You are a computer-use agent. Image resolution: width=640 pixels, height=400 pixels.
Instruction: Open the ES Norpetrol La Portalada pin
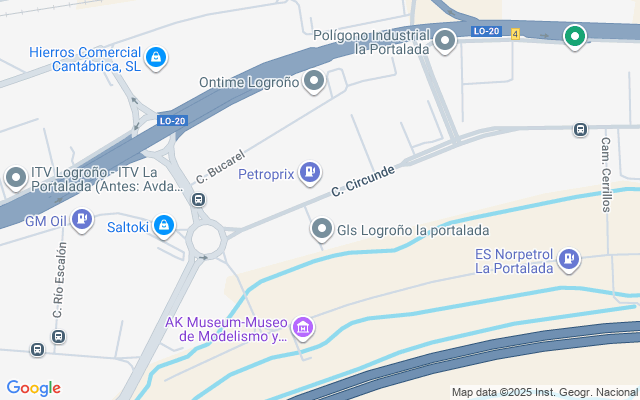point(569,259)
